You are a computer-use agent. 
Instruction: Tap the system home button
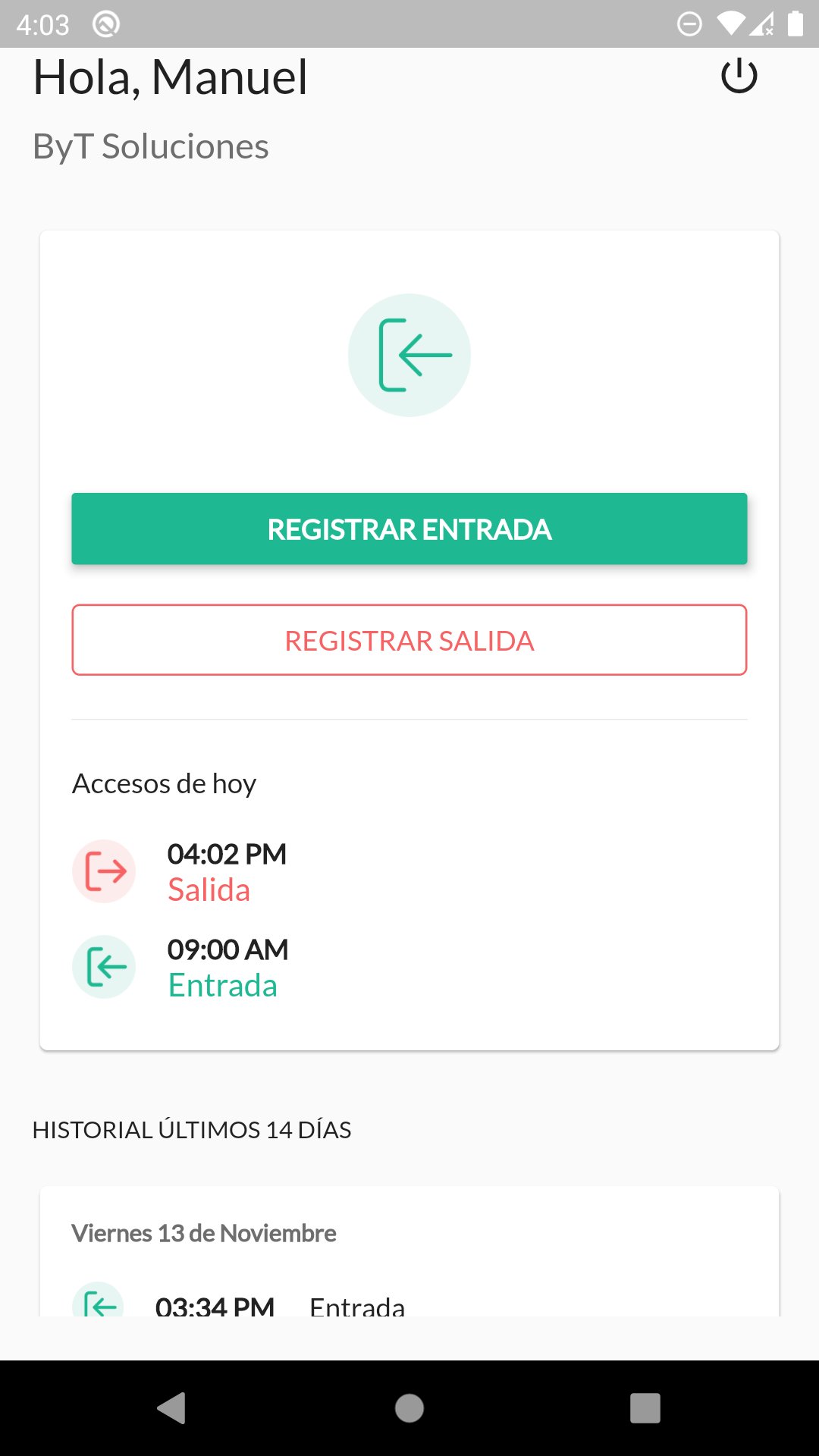[409, 1408]
